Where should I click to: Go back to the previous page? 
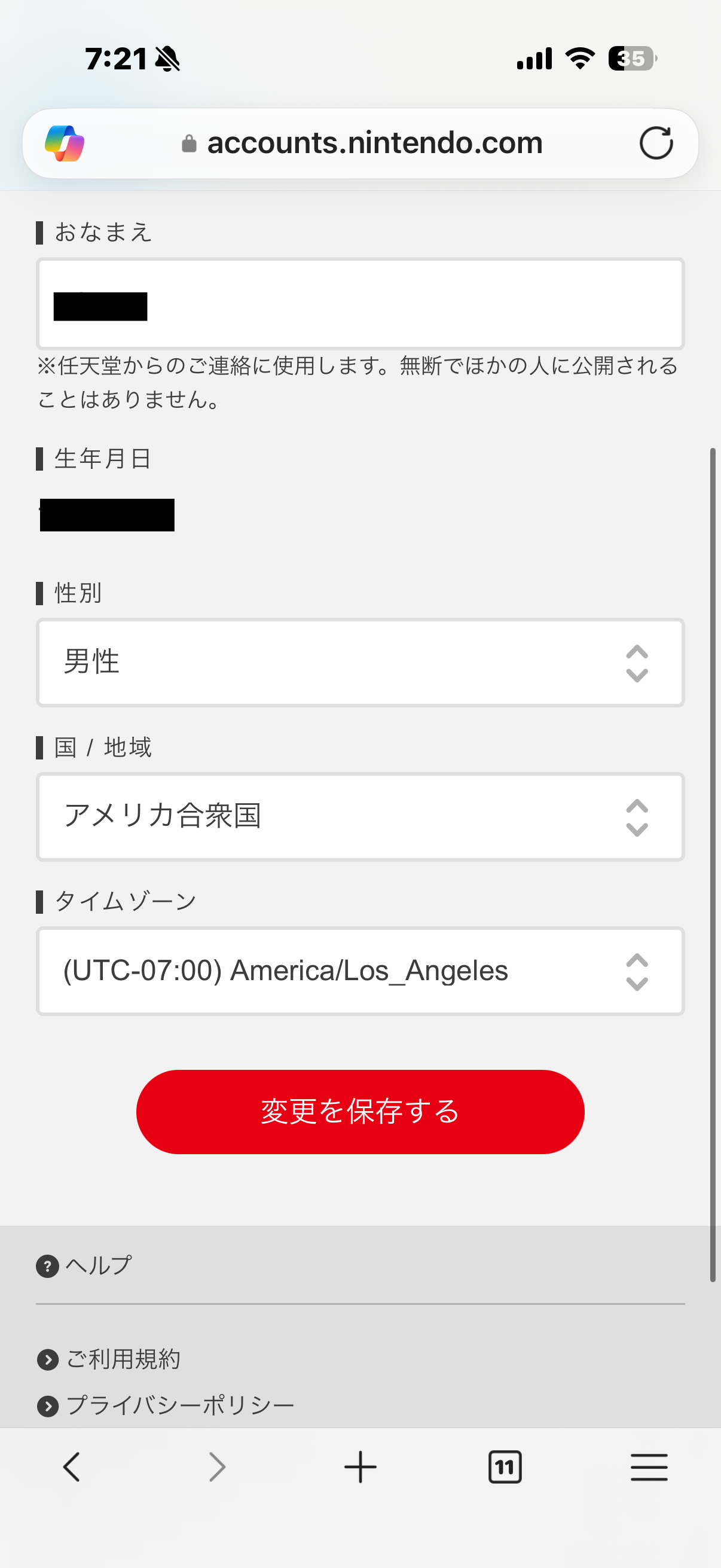[x=72, y=1466]
